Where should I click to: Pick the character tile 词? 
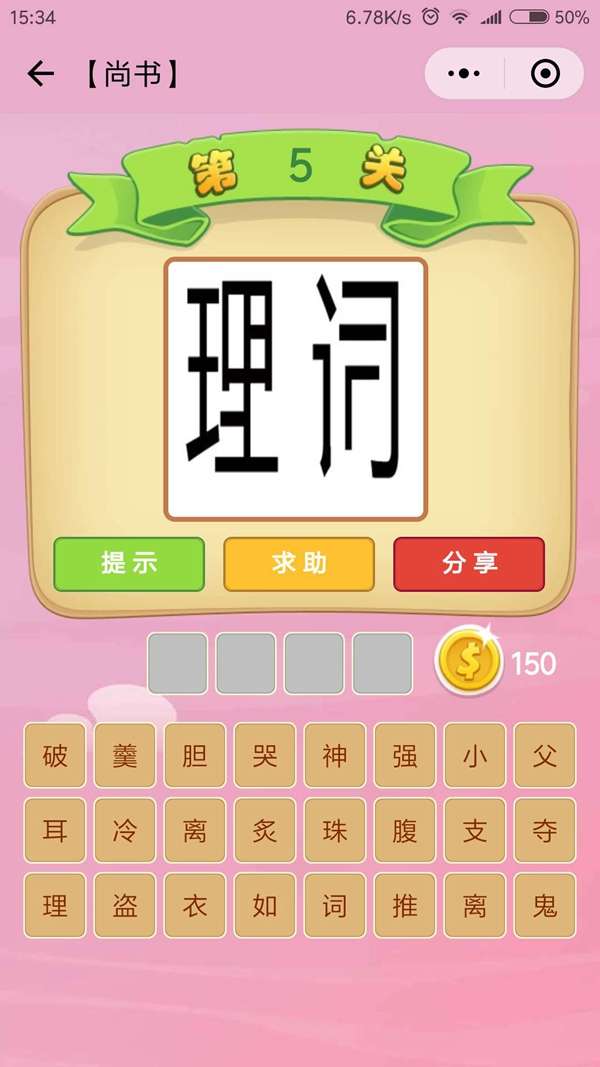point(335,906)
